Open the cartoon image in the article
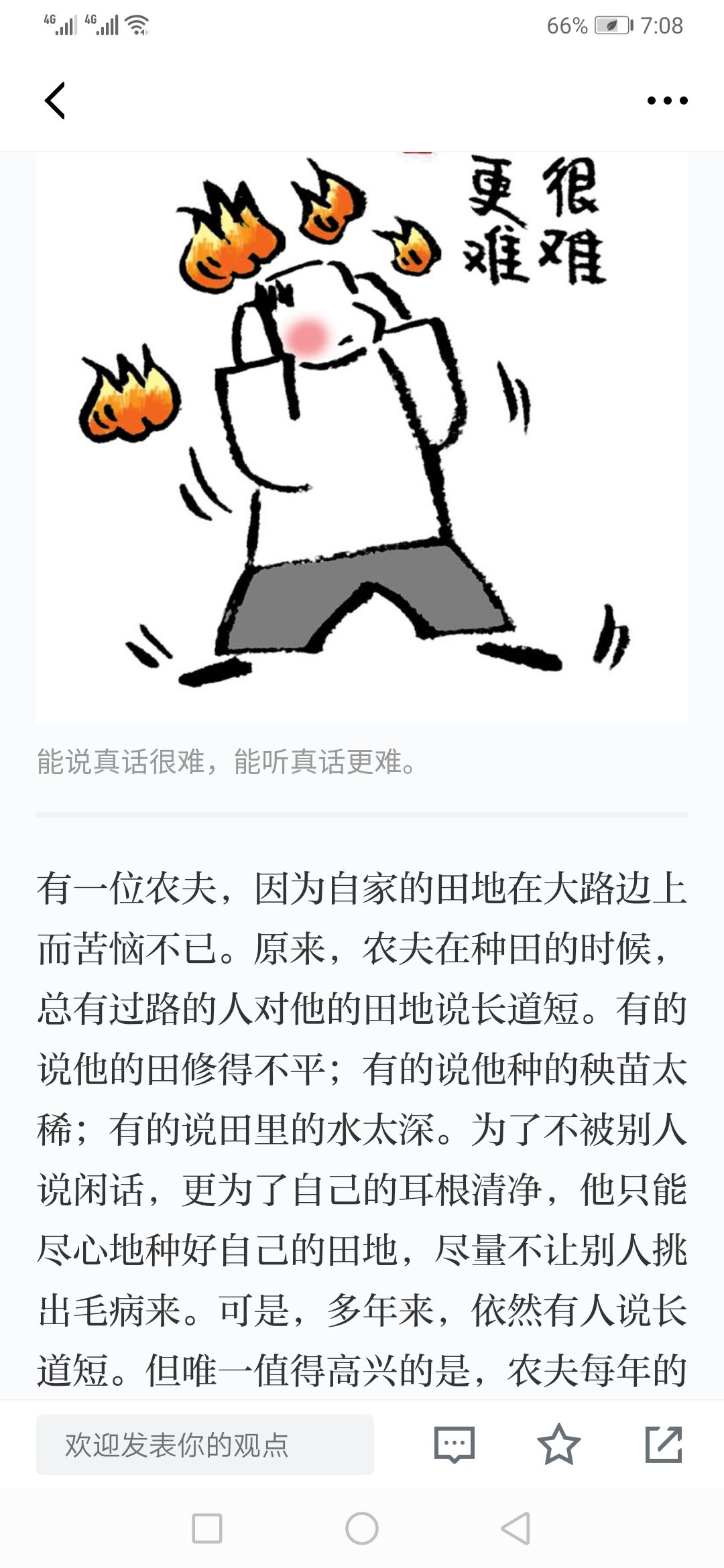Viewport: 724px width, 1568px height. click(x=362, y=437)
